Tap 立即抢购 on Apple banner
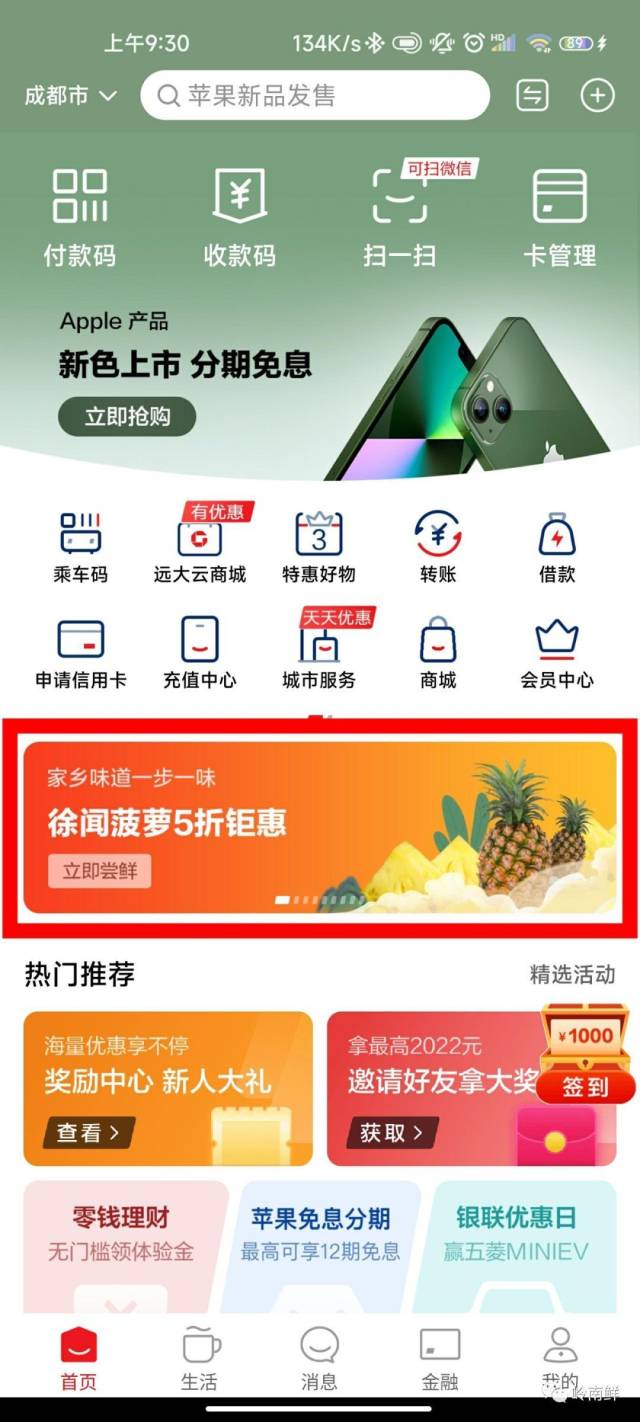Image resolution: width=640 pixels, height=1422 pixels. [x=126, y=417]
